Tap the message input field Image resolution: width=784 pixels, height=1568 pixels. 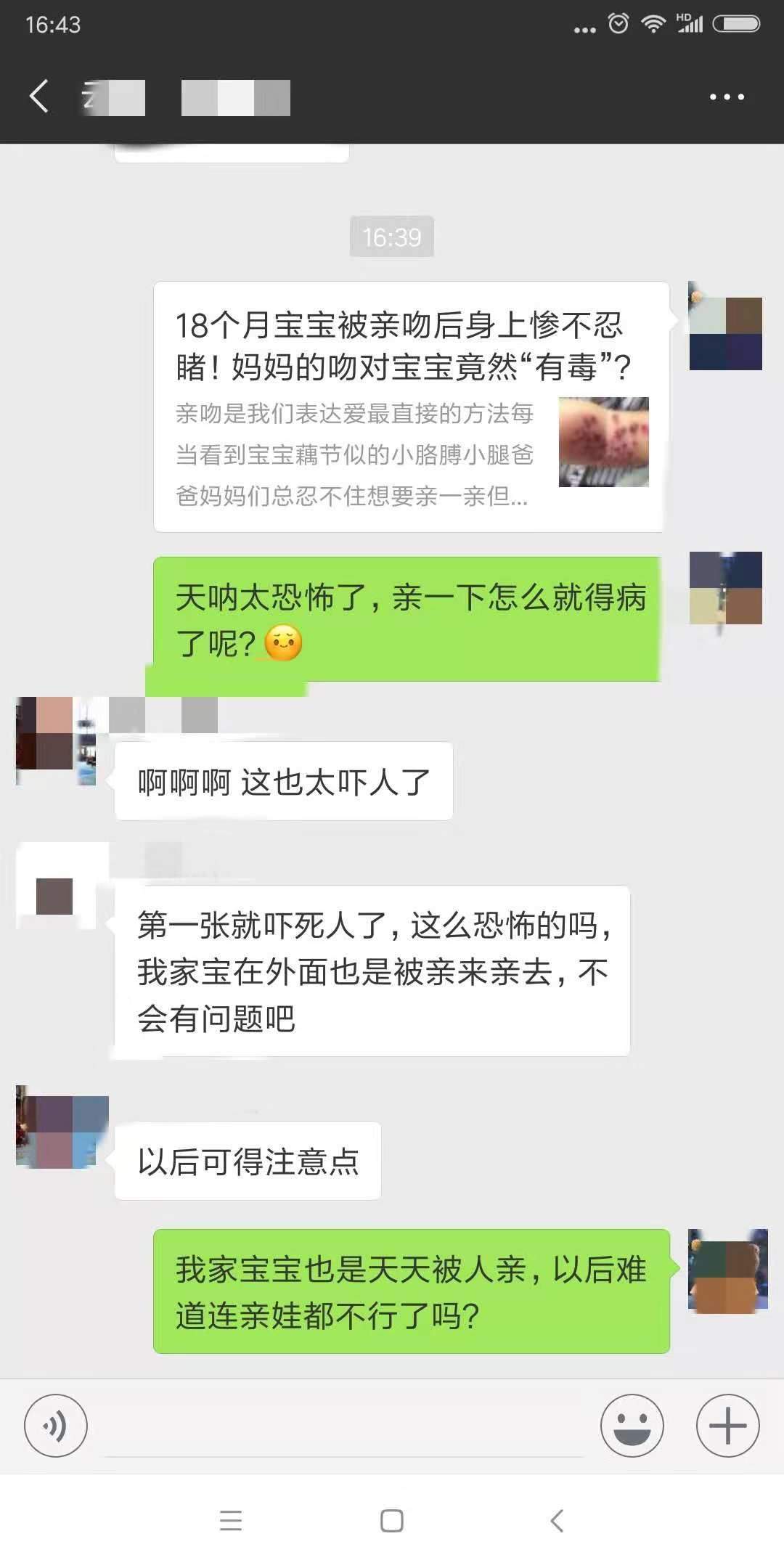(345, 1426)
